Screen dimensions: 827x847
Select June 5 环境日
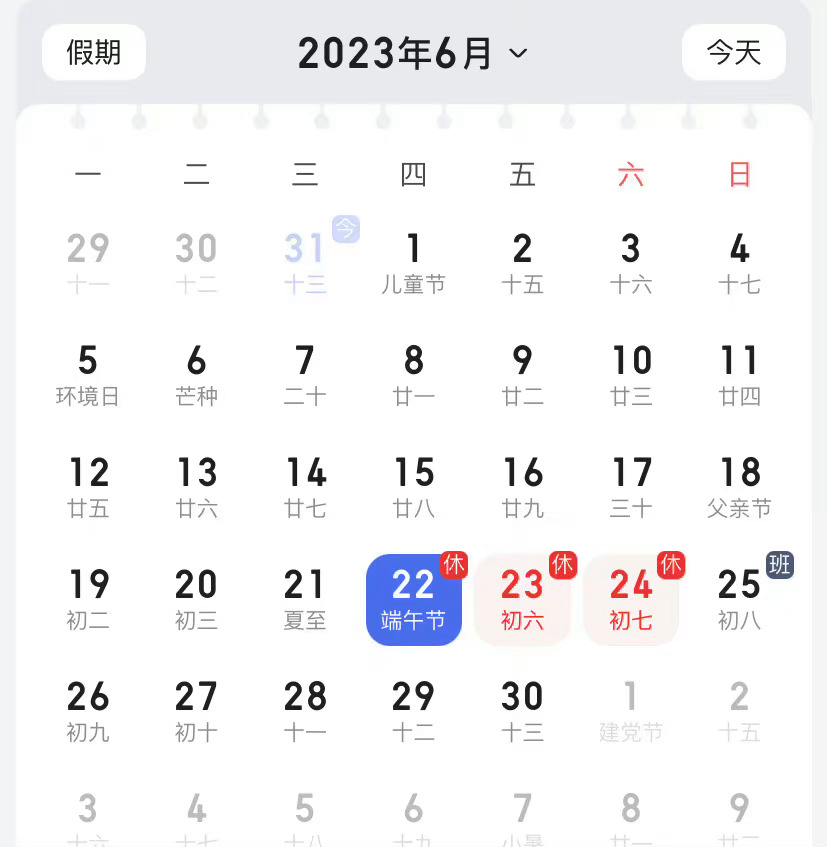coord(88,374)
